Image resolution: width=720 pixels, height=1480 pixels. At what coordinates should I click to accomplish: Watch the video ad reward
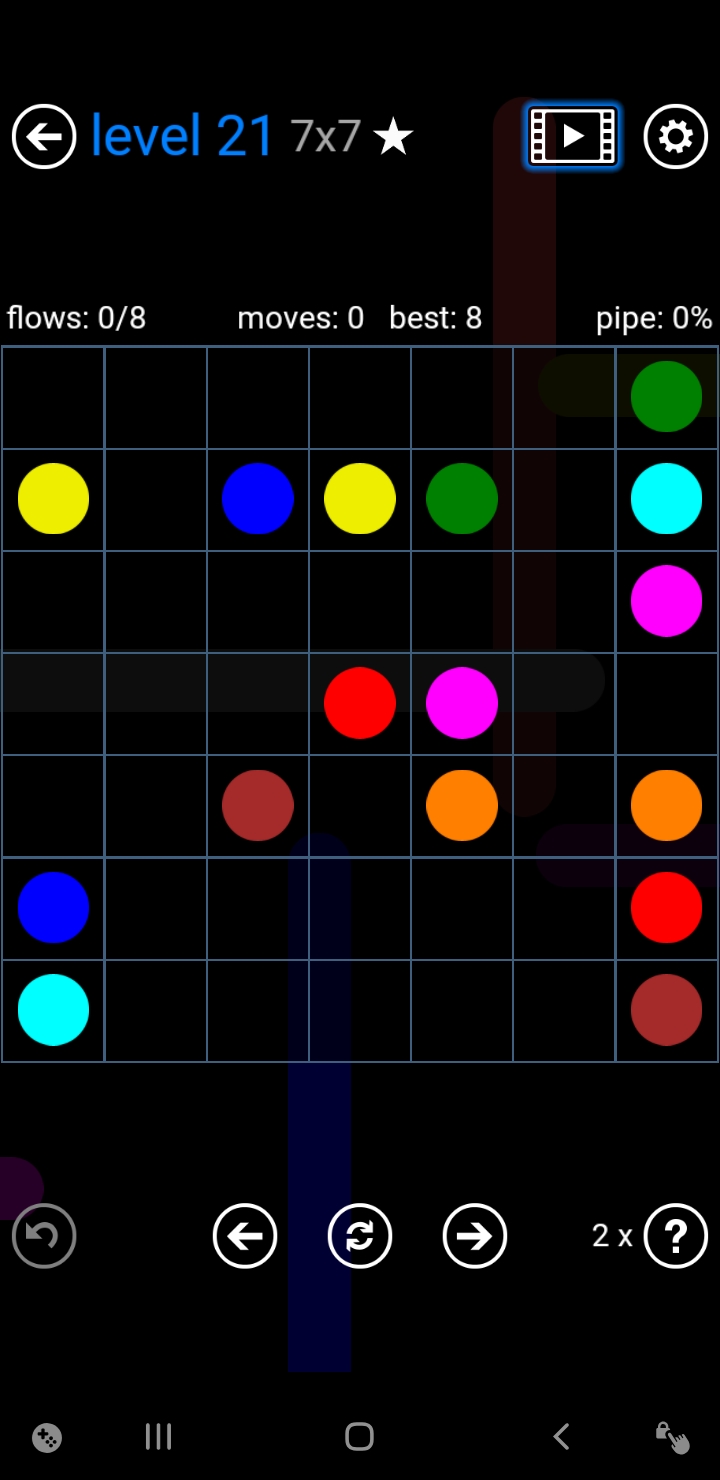[573, 136]
